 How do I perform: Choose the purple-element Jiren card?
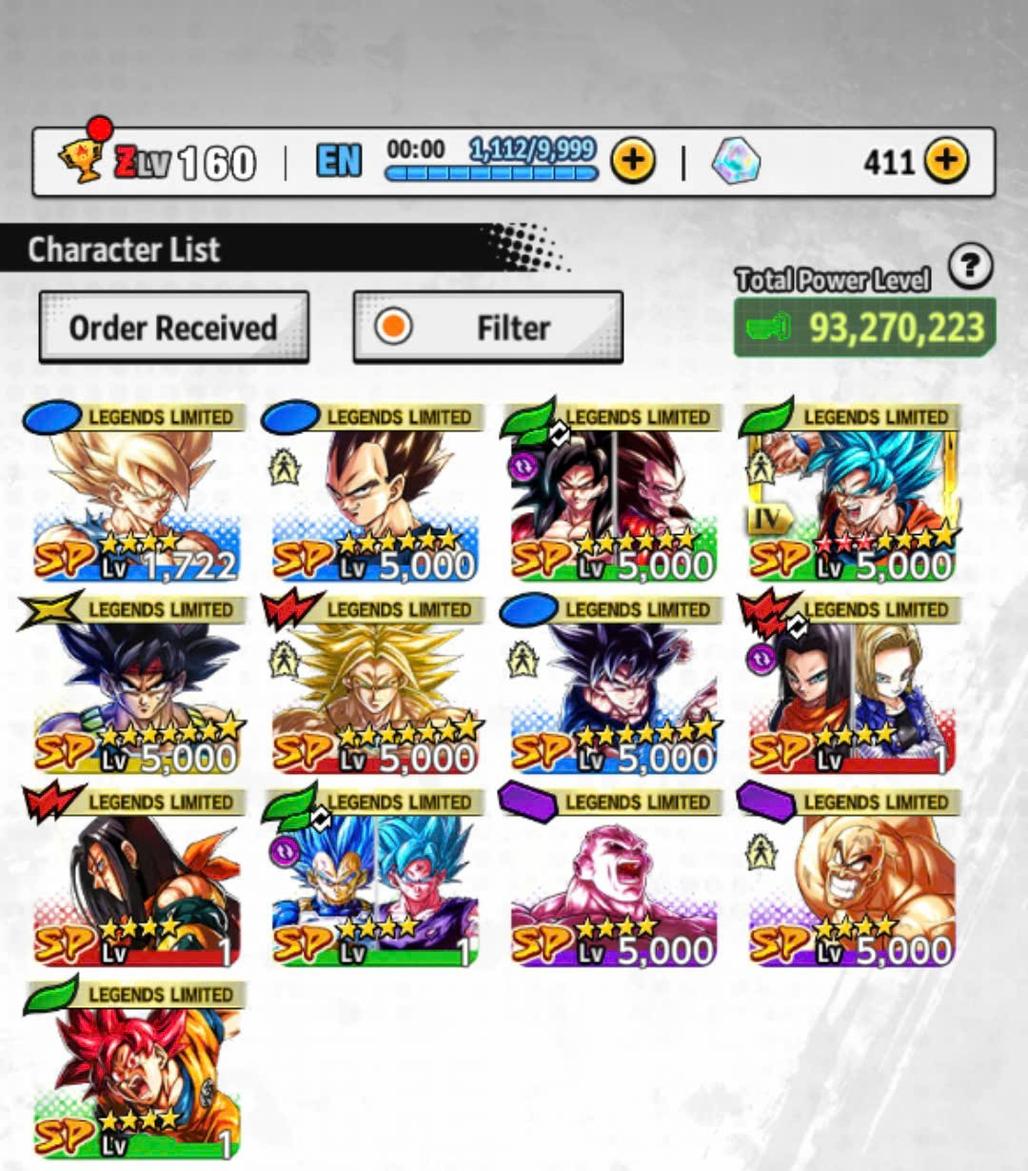(614, 881)
